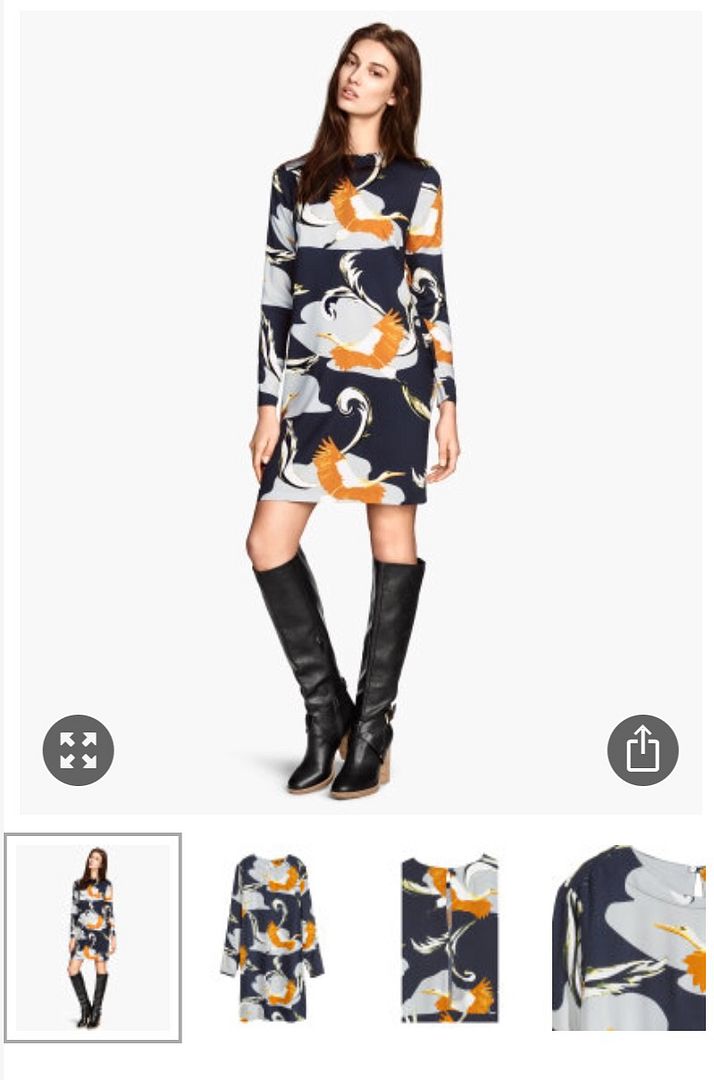714x1080 pixels.
Task: Open the close-up neckline fabric thumbnail
Action: click(x=629, y=937)
